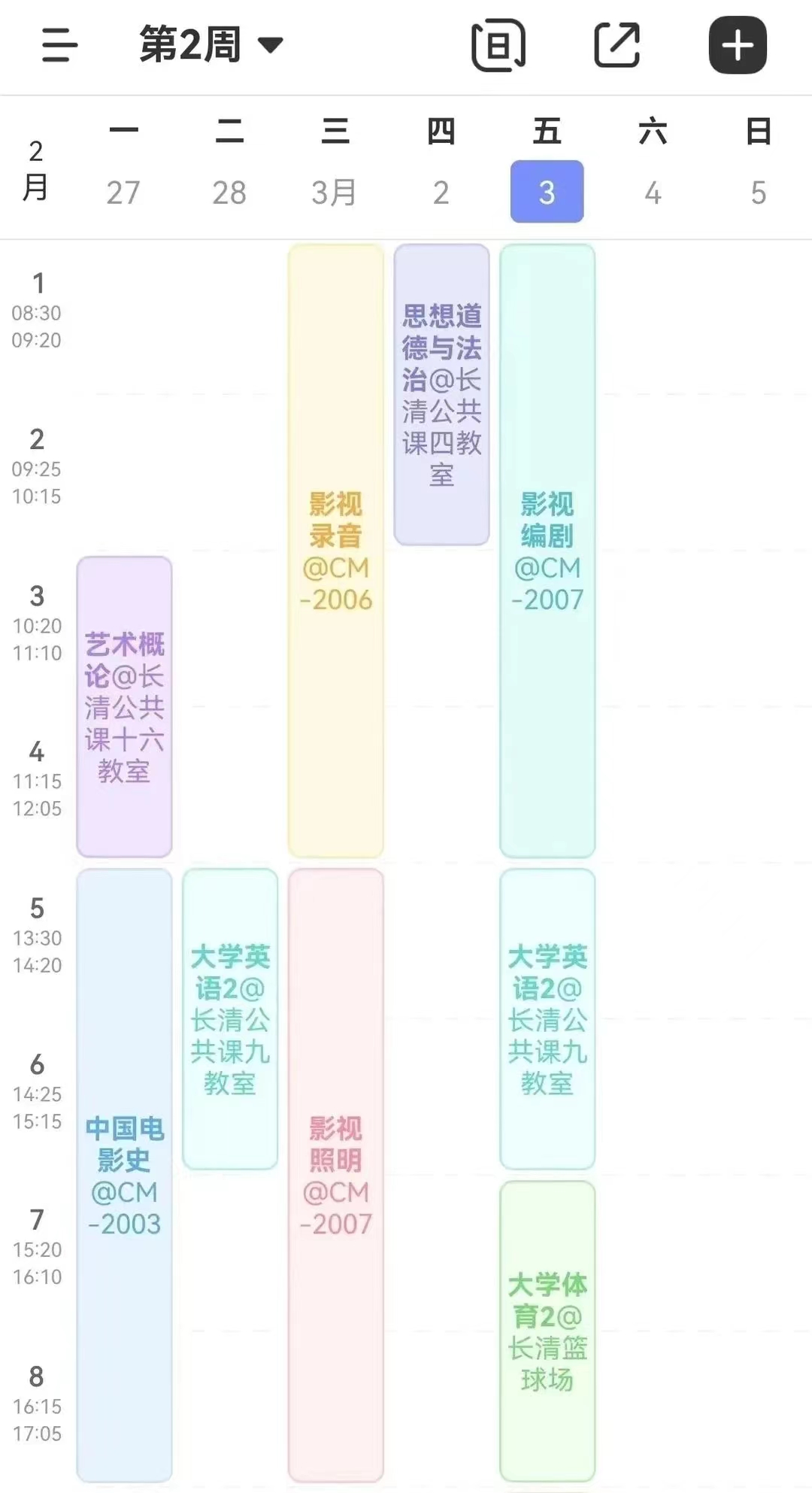The height and width of the screenshot is (1493, 812).
Task: Open 影视照明 course card
Action: coord(335,1175)
